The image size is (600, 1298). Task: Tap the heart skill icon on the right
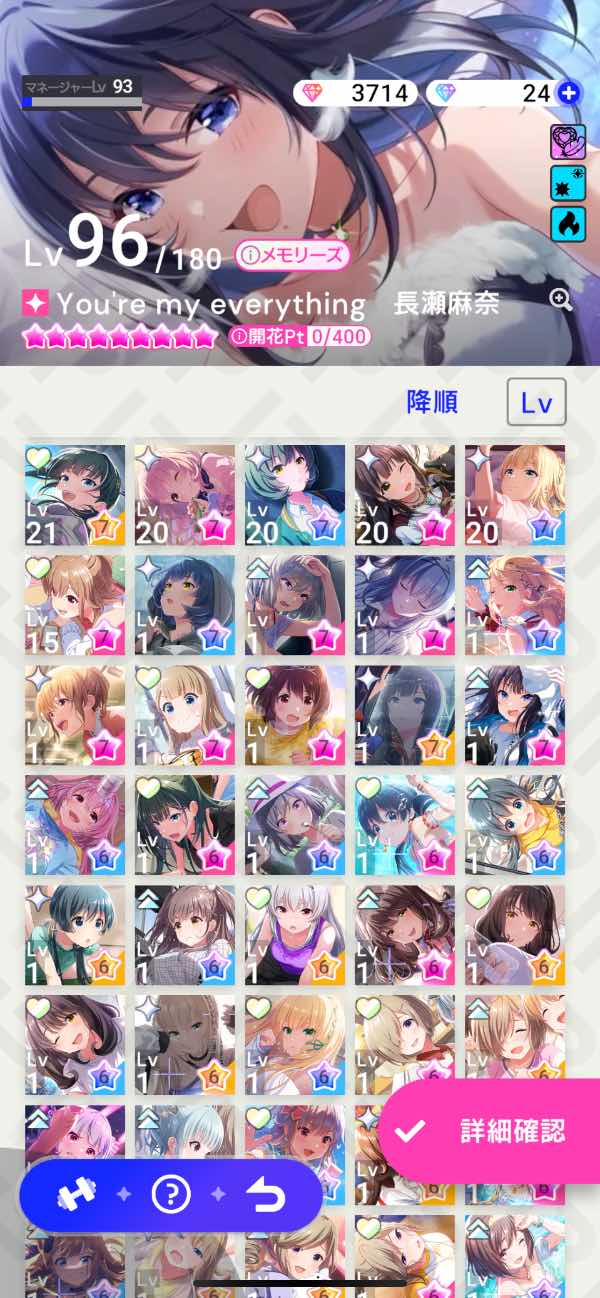point(567,143)
